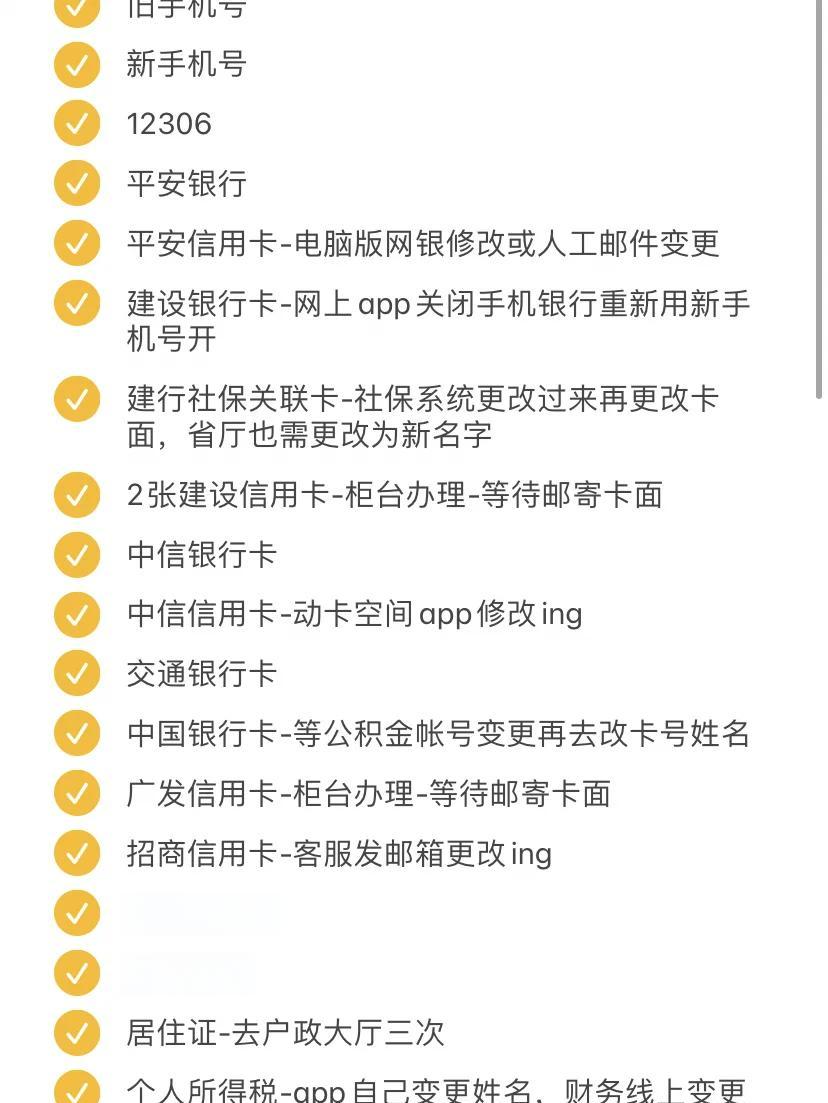Uncheck the 广发信用卡 item
The width and height of the screenshot is (828, 1103).
tap(76, 793)
